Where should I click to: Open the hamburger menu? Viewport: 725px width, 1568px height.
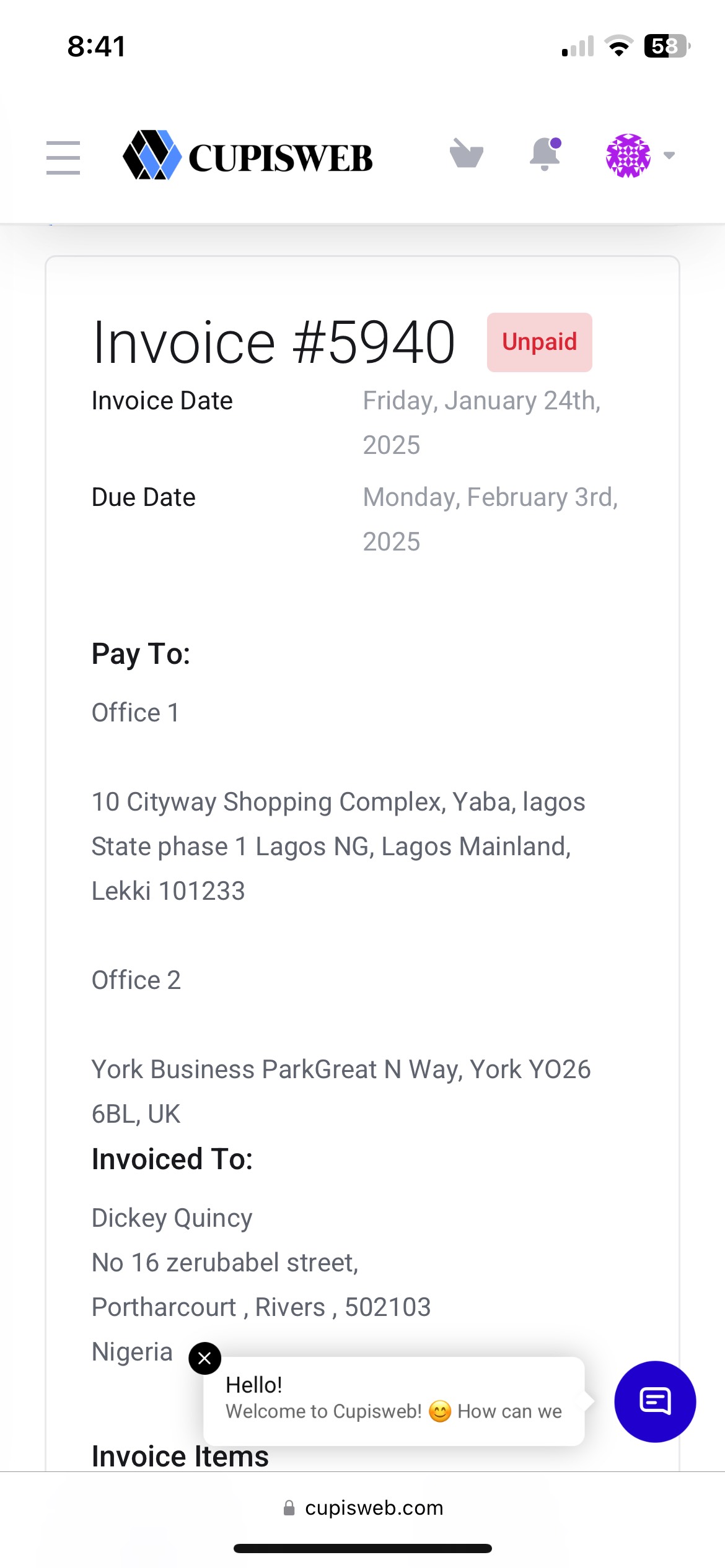pos(63,157)
